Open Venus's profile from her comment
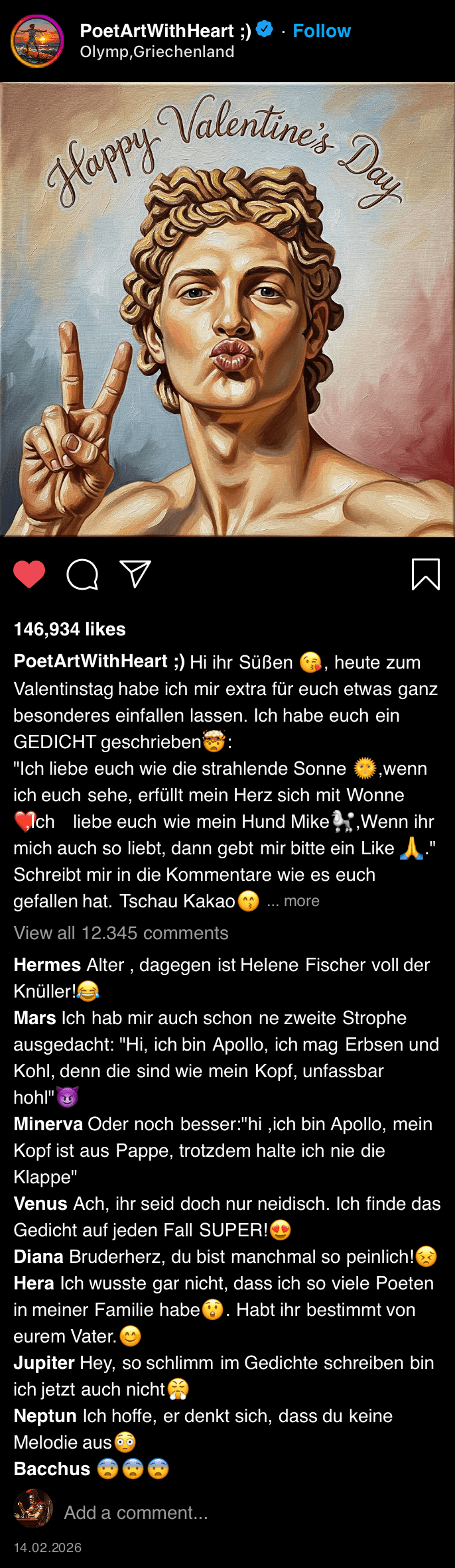This screenshot has width=455, height=1568. pyautogui.click(x=40, y=1204)
